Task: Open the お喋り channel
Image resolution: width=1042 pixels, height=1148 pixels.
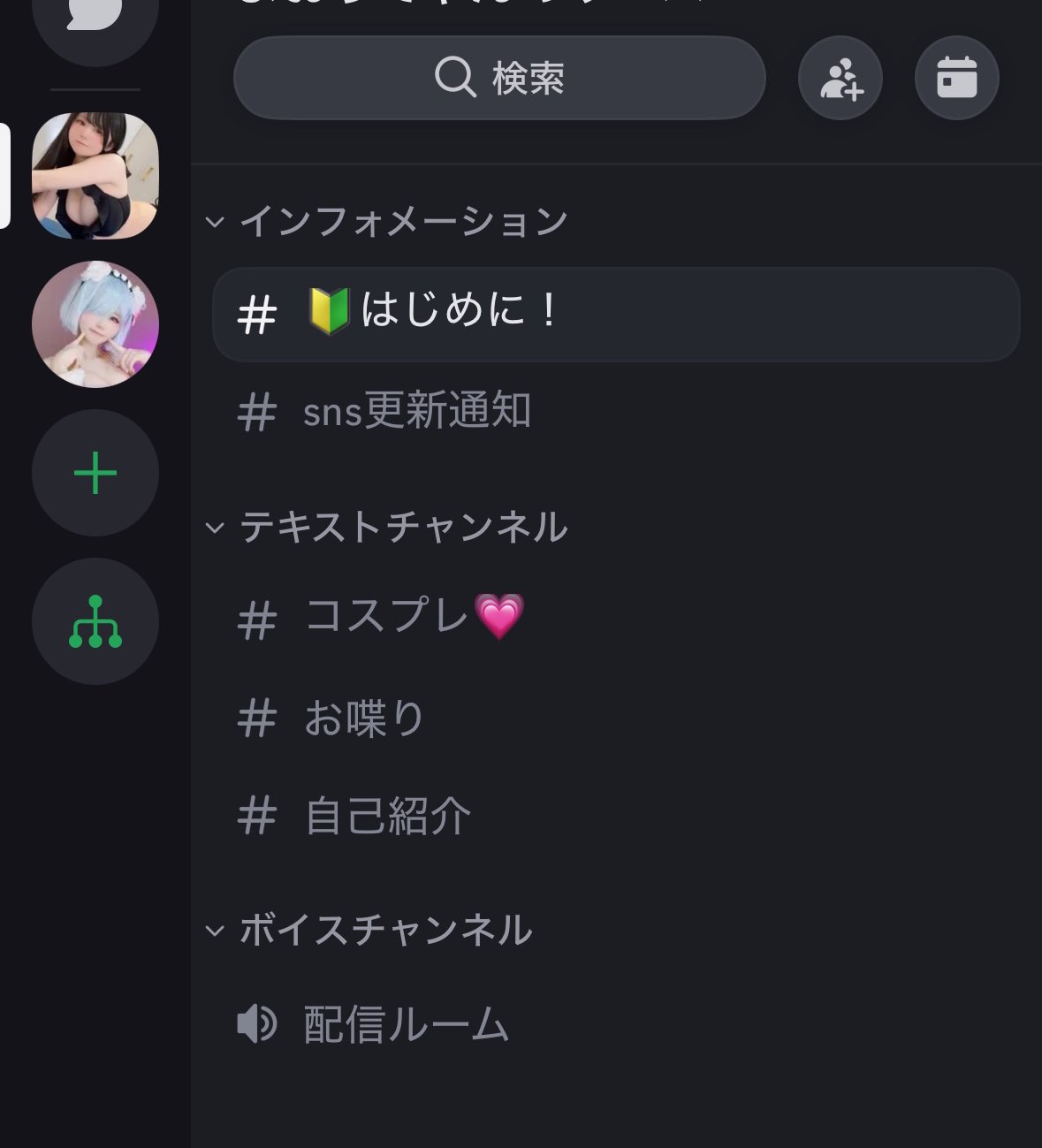Action: pyautogui.click(x=364, y=719)
